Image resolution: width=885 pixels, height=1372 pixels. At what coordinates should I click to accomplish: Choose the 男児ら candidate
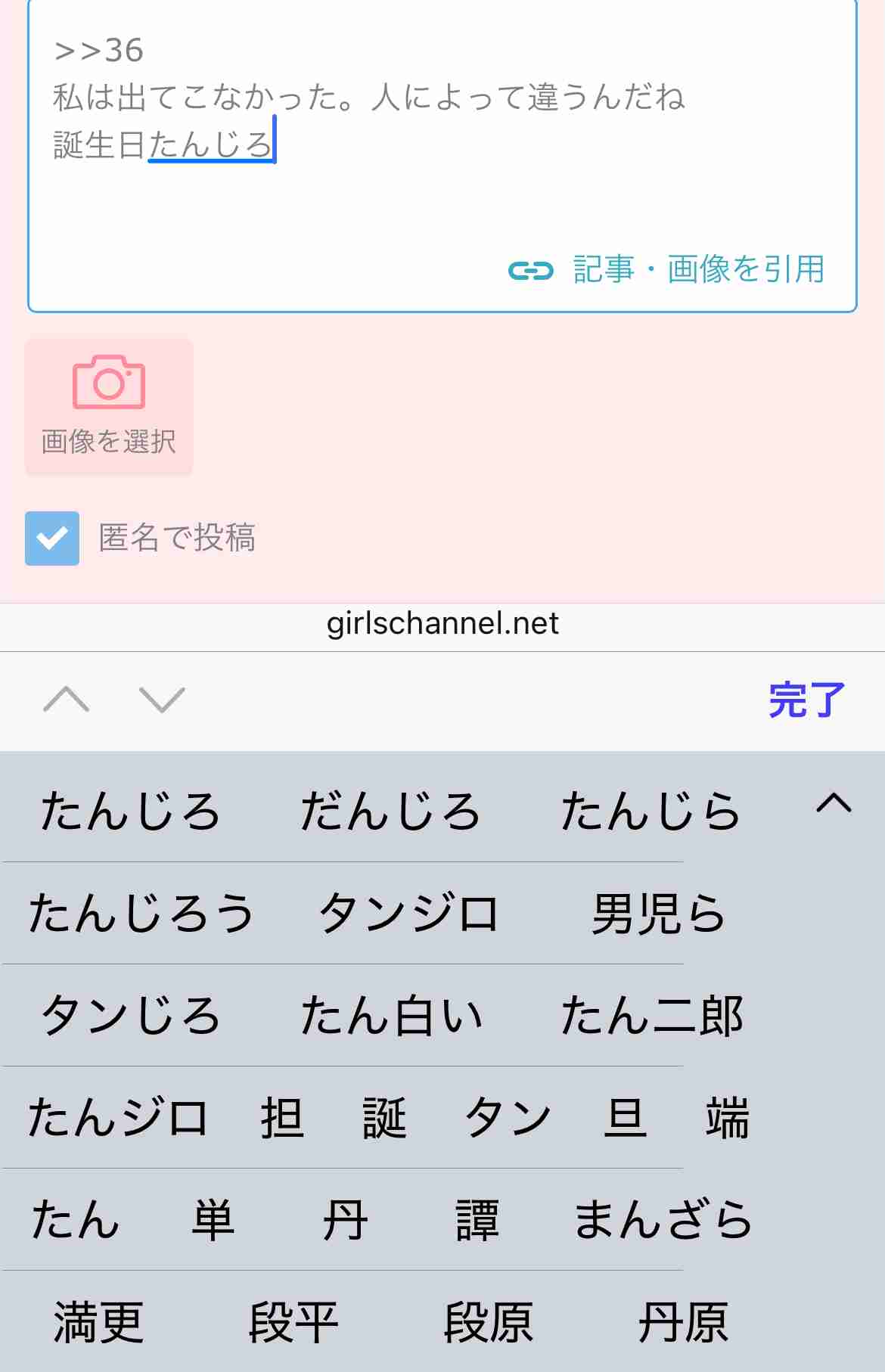point(656,913)
